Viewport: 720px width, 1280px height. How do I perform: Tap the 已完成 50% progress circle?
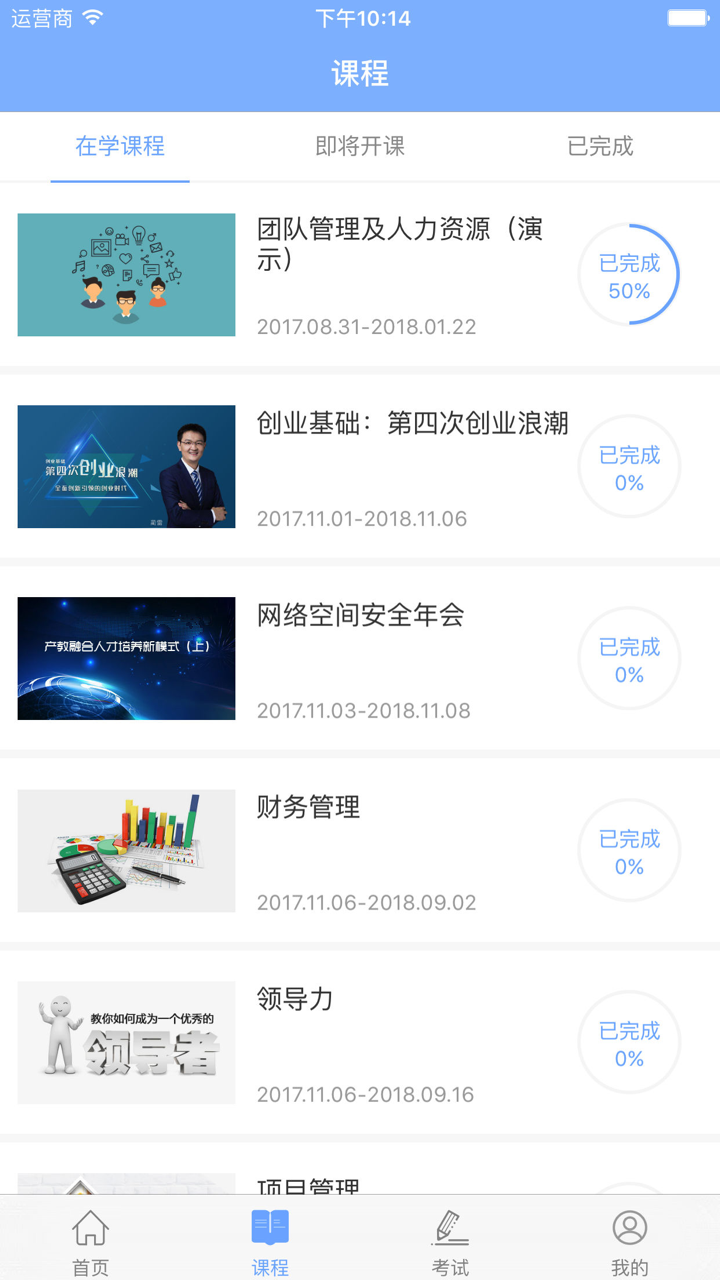coord(629,274)
